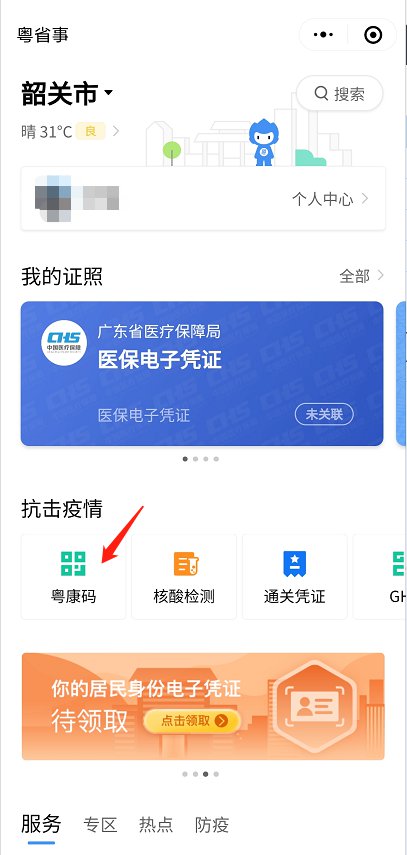The height and width of the screenshot is (855, 407).
Task: Close the mini program with the circle button
Action: click(373, 35)
